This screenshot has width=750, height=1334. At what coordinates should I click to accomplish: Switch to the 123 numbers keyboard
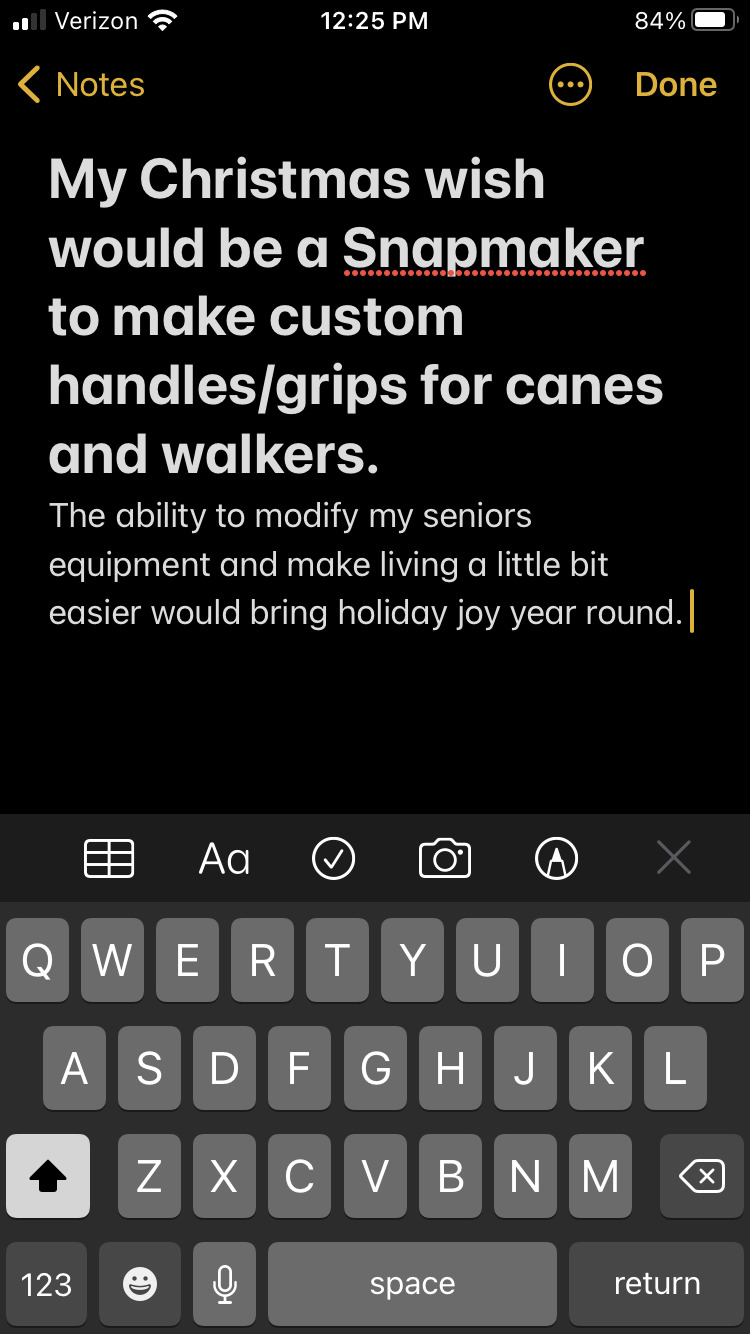click(x=46, y=1284)
